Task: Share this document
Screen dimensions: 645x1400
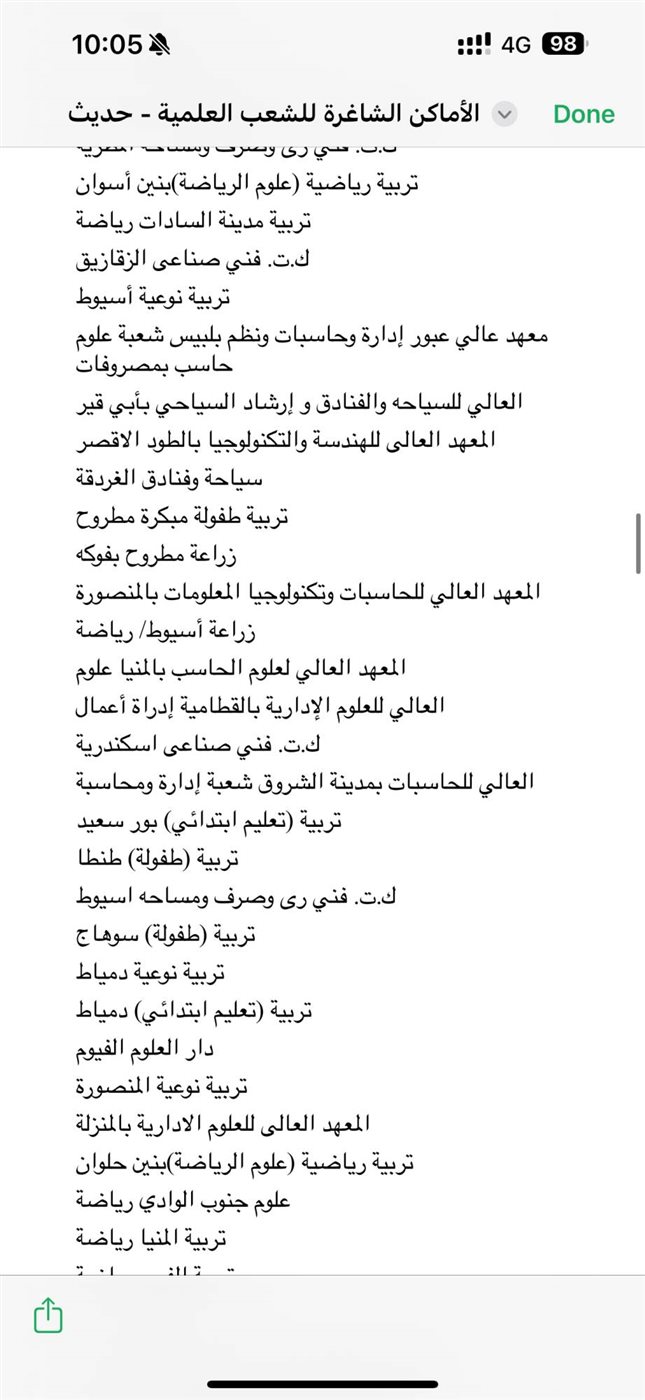Action: coord(48,1316)
